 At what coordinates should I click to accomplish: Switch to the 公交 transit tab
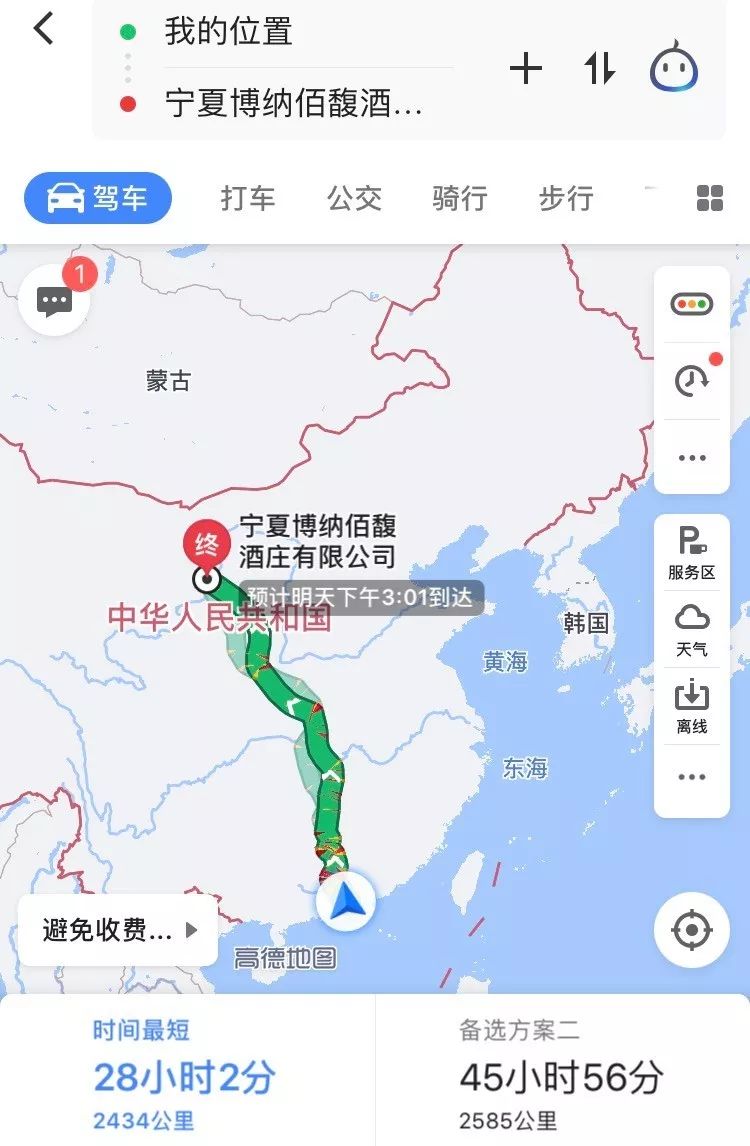click(354, 199)
